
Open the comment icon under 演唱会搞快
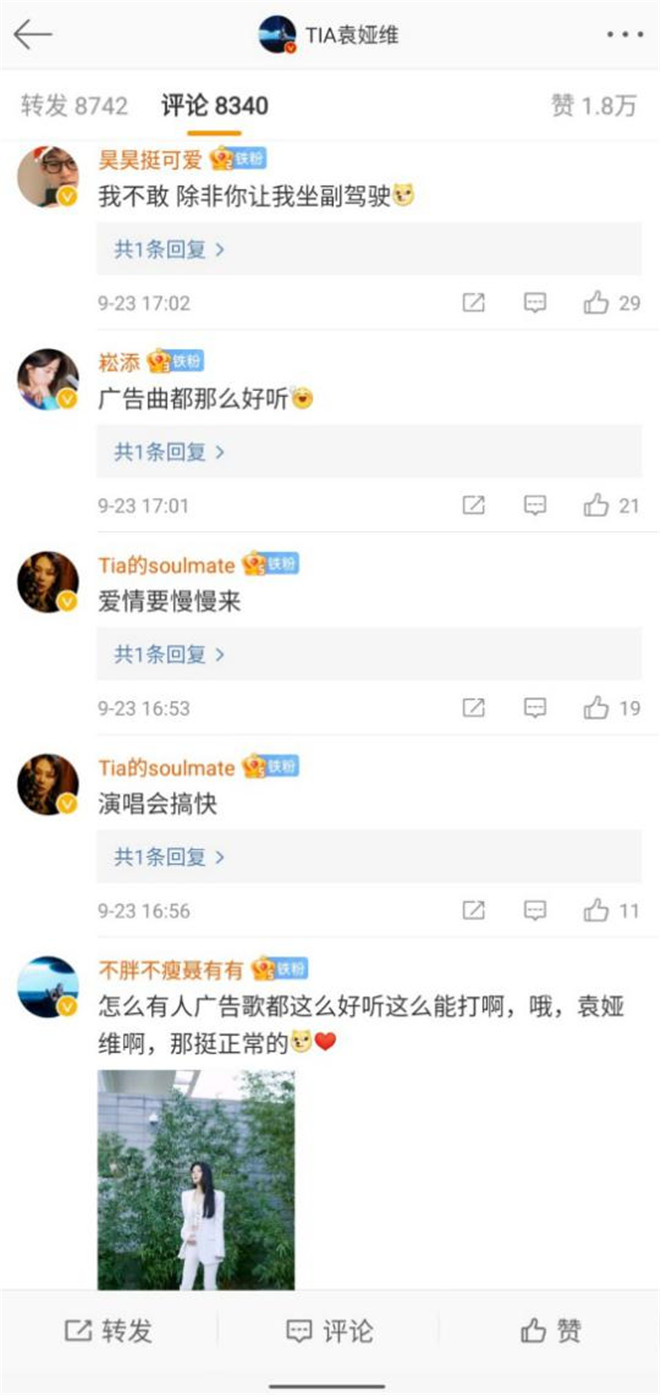click(536, 910)
